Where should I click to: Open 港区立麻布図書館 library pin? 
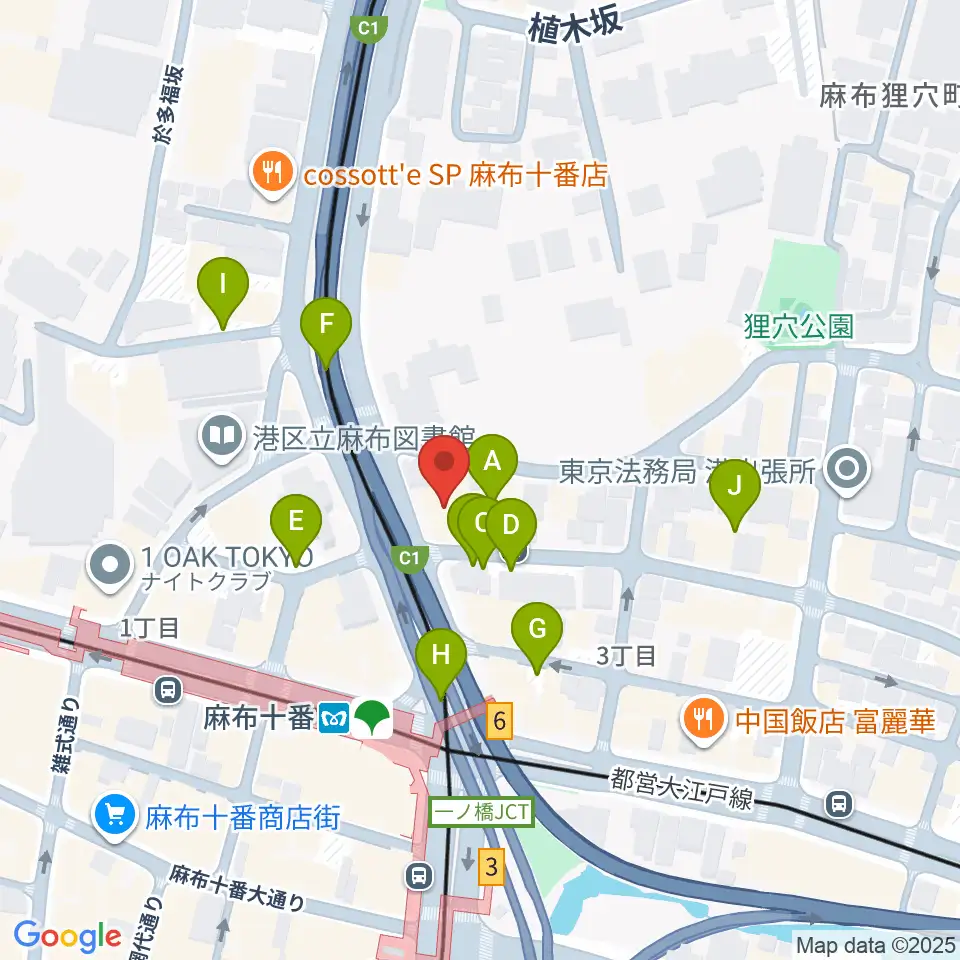click(x=222, y=437)
